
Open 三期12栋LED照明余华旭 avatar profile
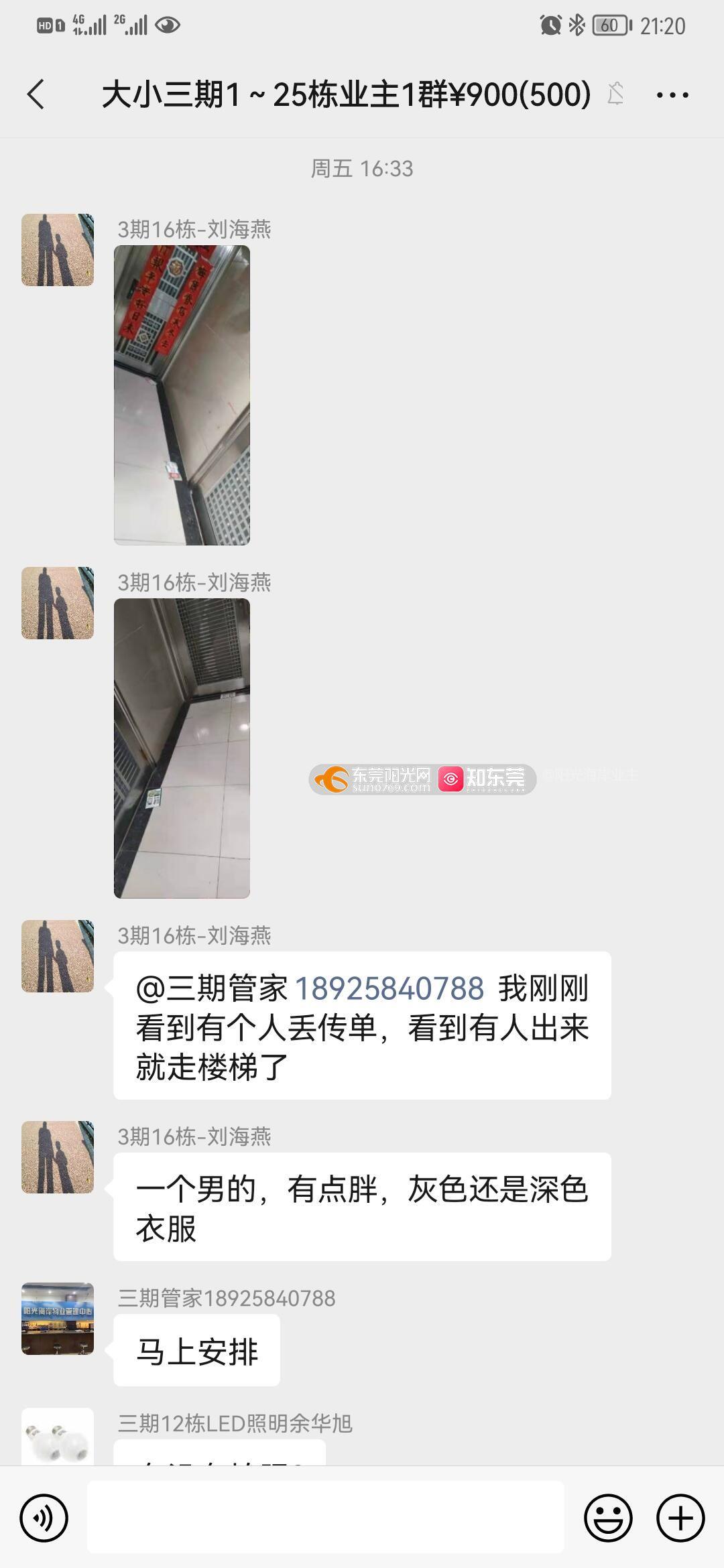click(x=58, y=1437)
